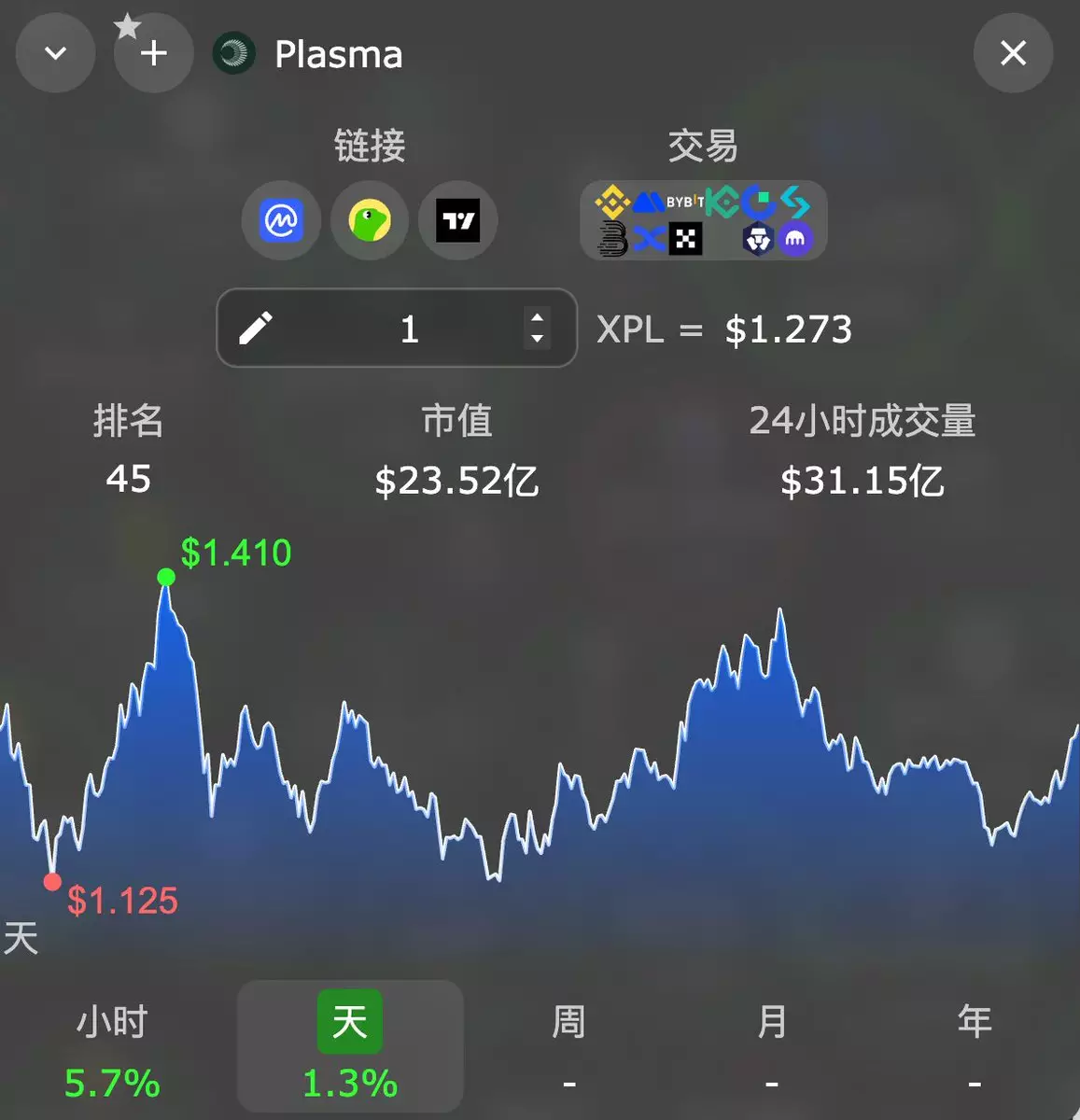Viewport: 1080px width, 1120px height.
Task: Switch chart to 年 period
Action: [975, 1047]
